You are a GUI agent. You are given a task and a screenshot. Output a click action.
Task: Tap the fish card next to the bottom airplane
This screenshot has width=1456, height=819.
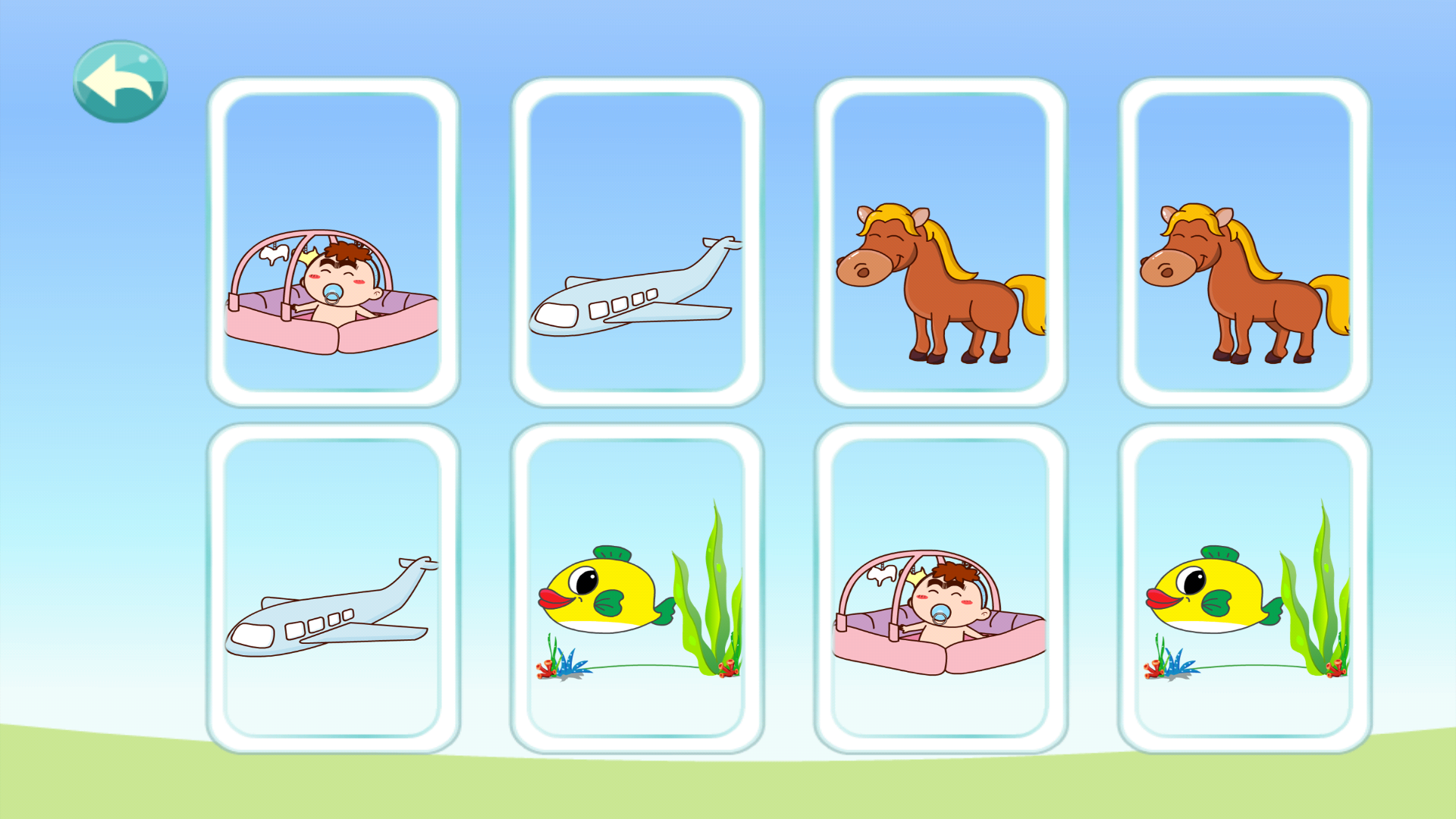(636, 588)
